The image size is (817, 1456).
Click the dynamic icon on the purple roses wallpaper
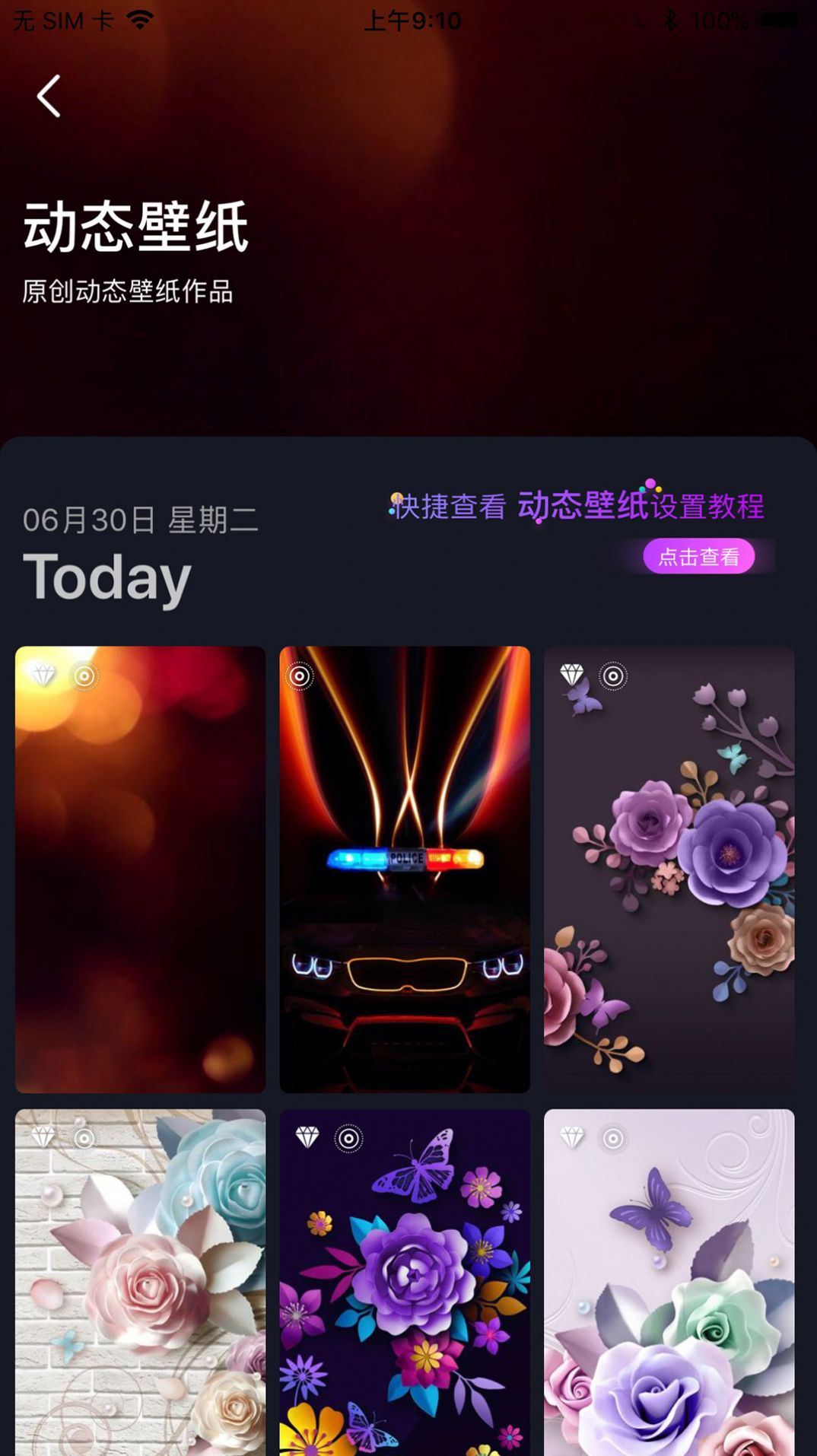(614, 674)
